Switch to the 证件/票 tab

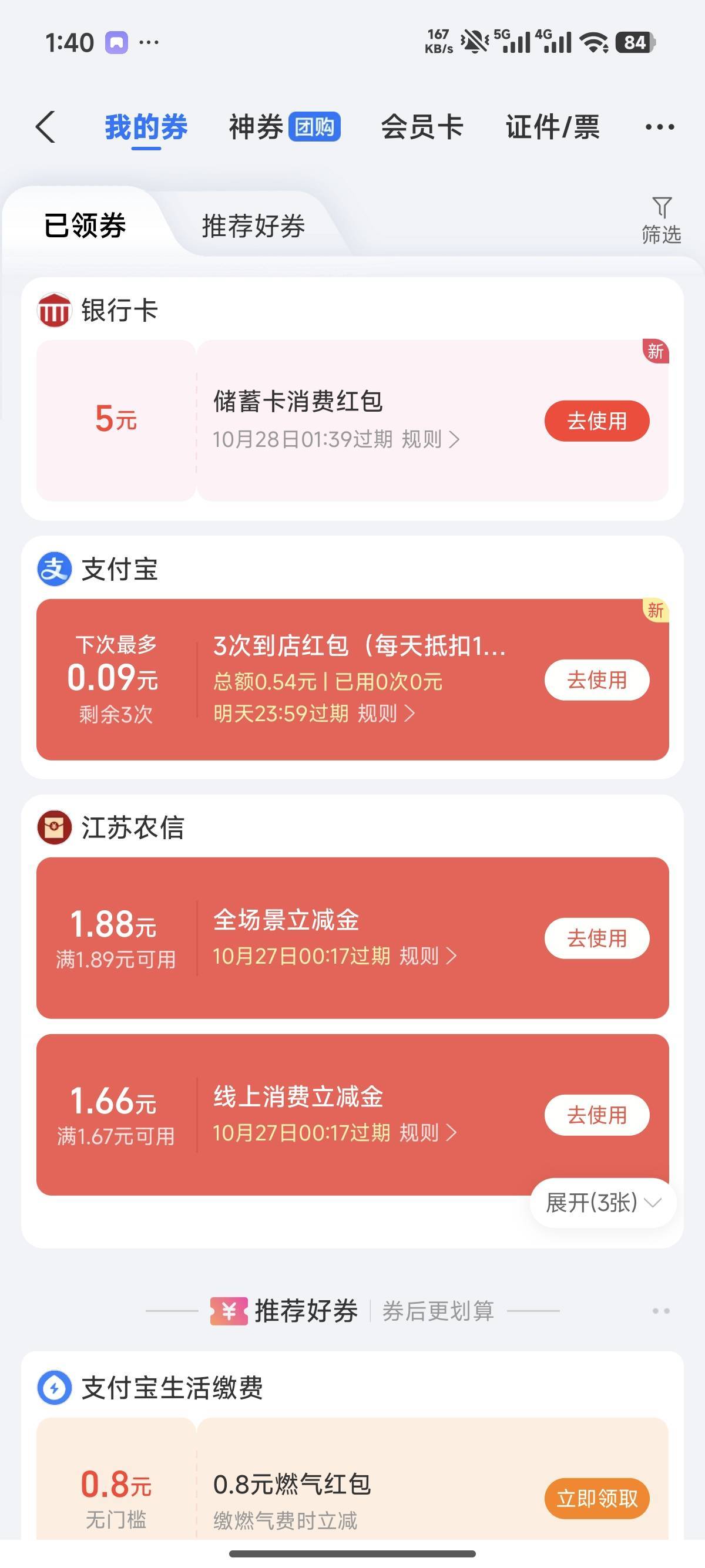click(x=552, y=127)
